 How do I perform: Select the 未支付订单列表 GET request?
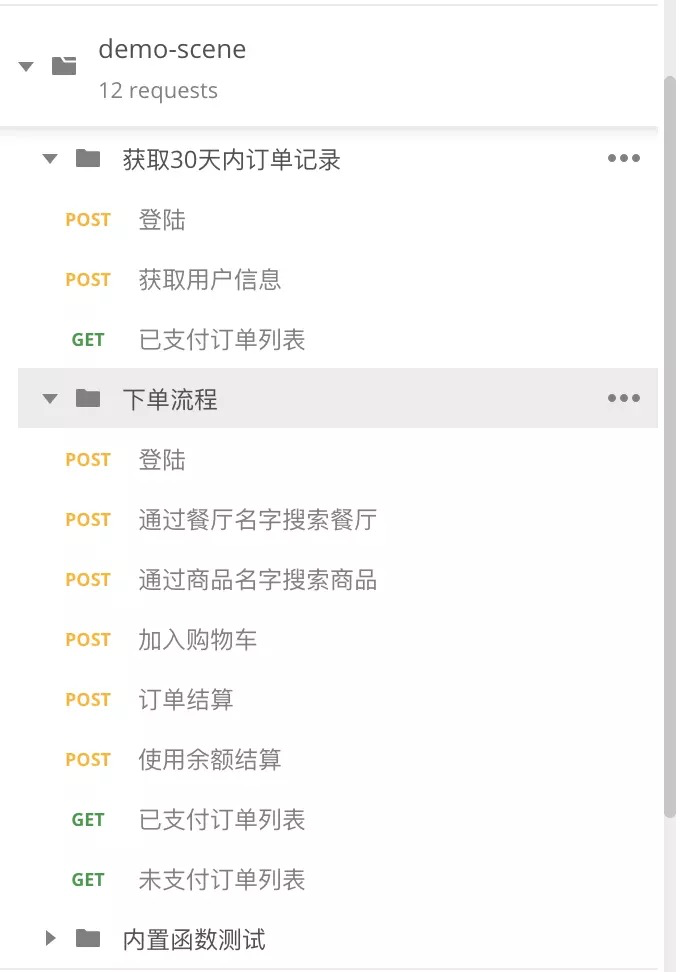pos(221,880)
